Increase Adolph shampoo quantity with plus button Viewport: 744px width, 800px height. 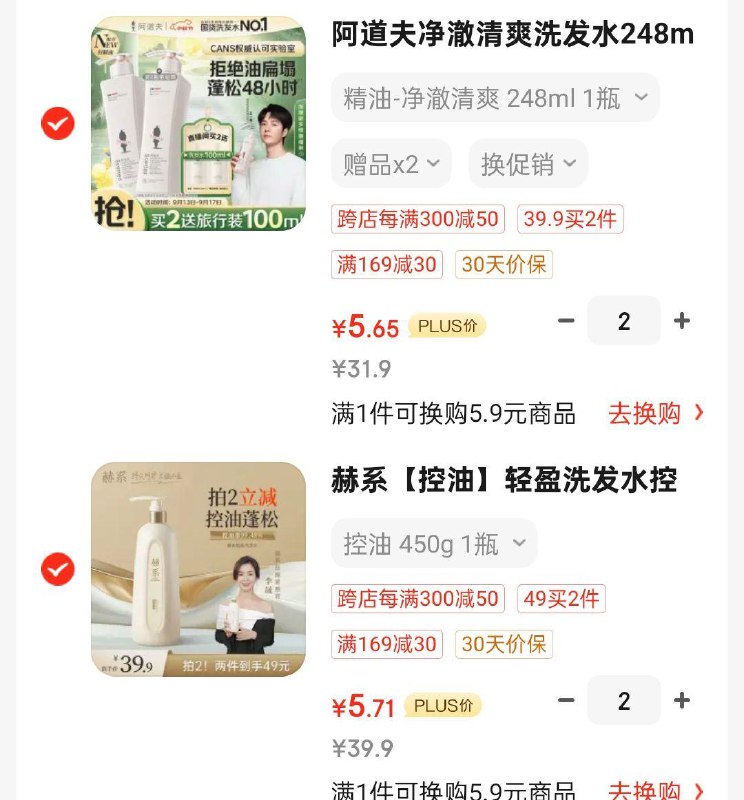[681, 321]
